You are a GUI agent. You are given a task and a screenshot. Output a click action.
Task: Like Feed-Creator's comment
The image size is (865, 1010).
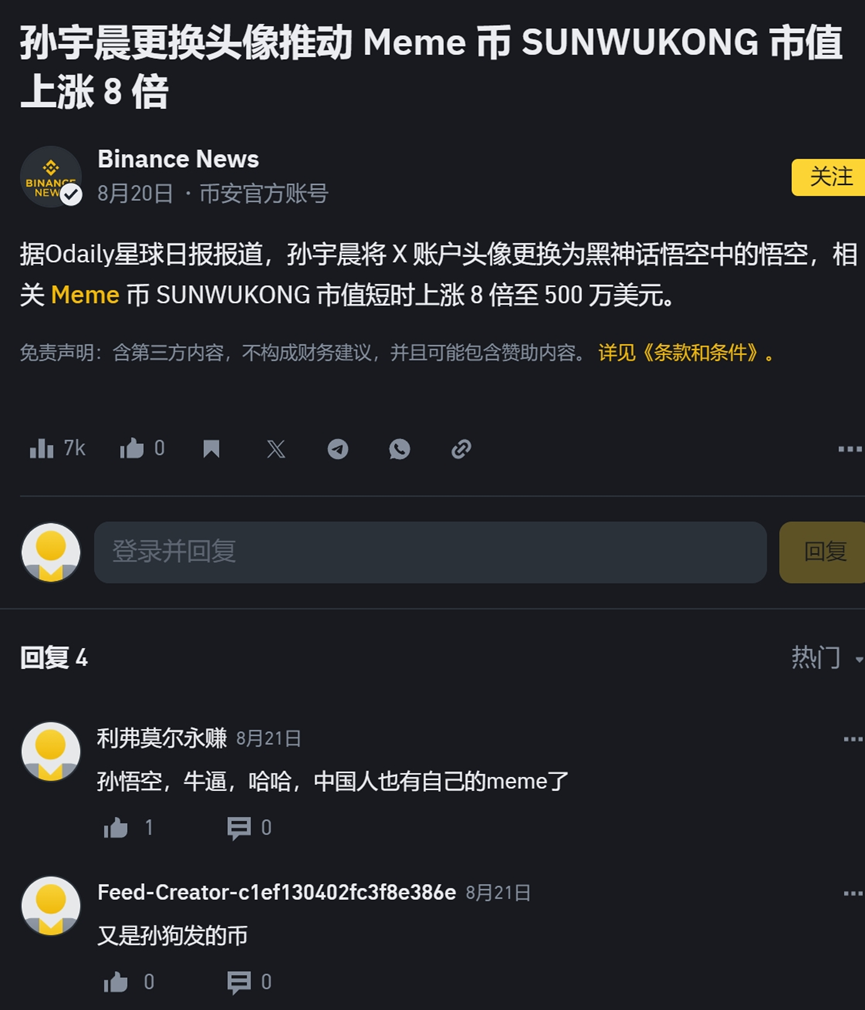coord(116,982)
